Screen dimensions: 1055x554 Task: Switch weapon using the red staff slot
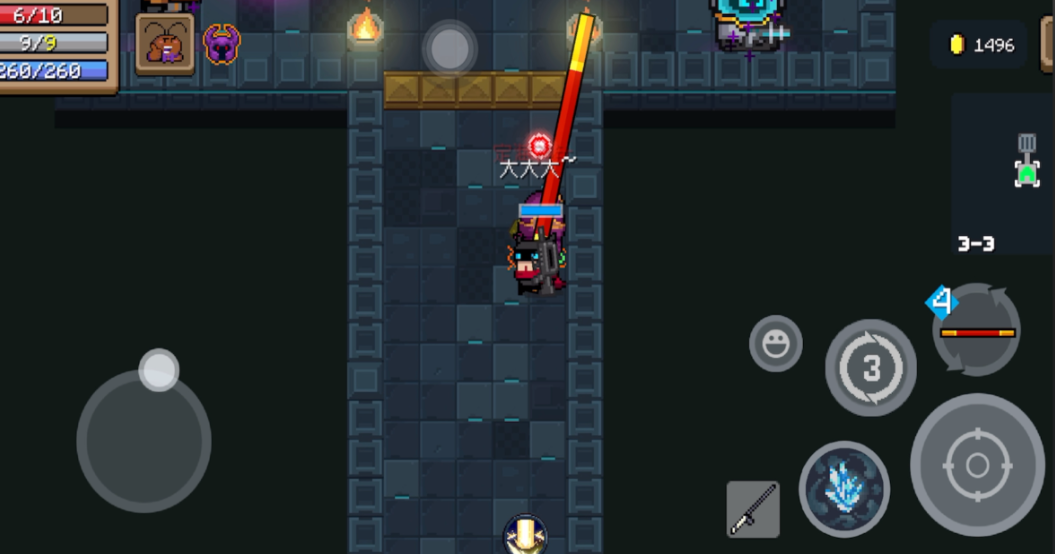tap(977, 329)
